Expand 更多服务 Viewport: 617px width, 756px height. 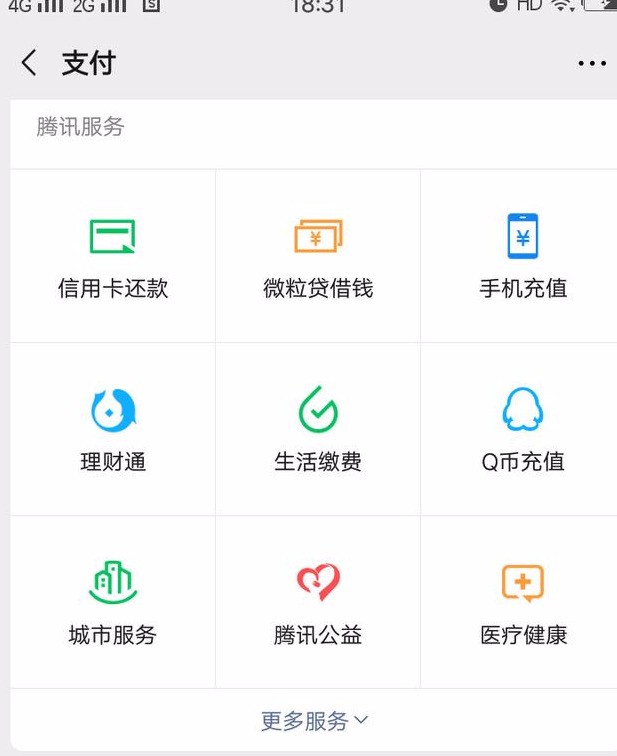tap(315, 720)
